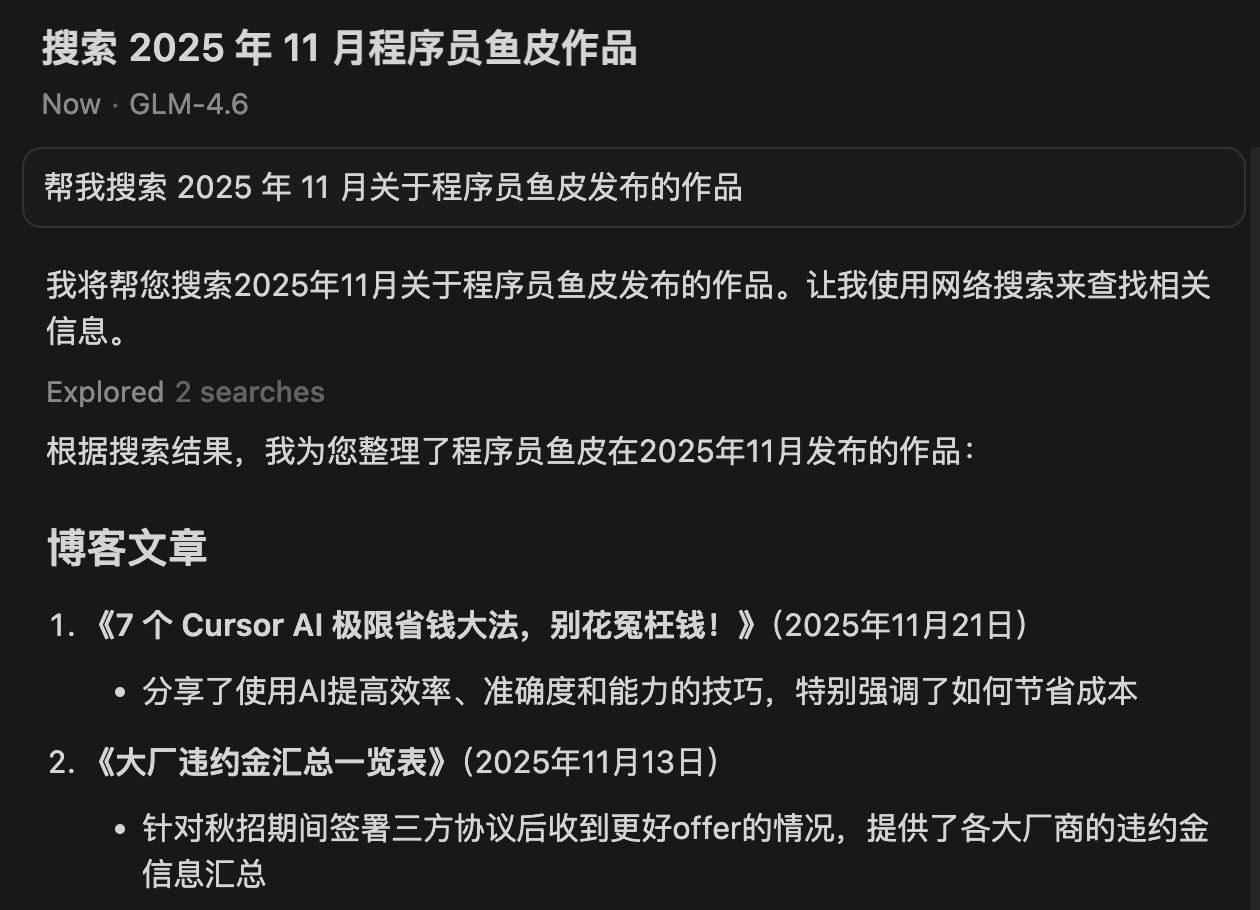Expand the Explored 2 searches section

pos(185,392)
